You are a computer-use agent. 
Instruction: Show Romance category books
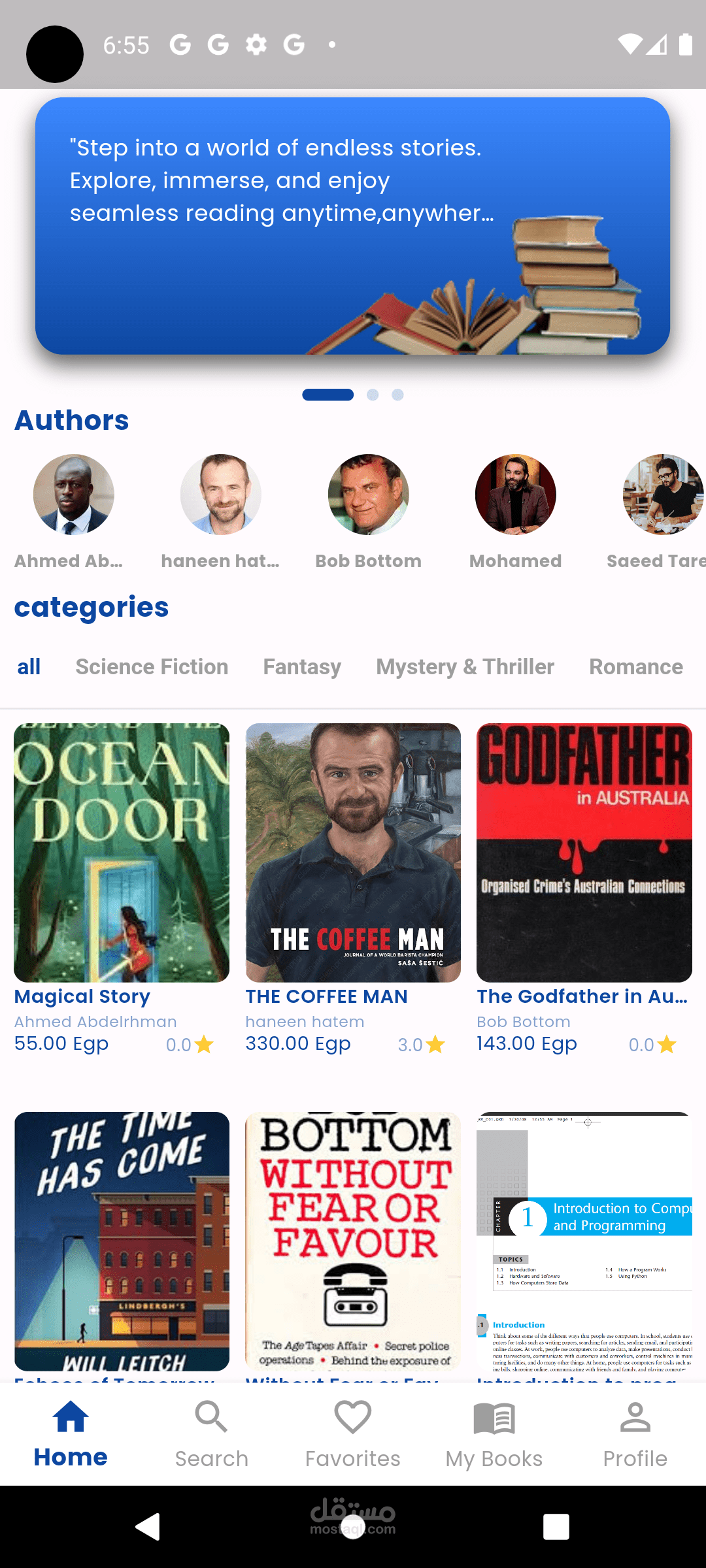635,666
